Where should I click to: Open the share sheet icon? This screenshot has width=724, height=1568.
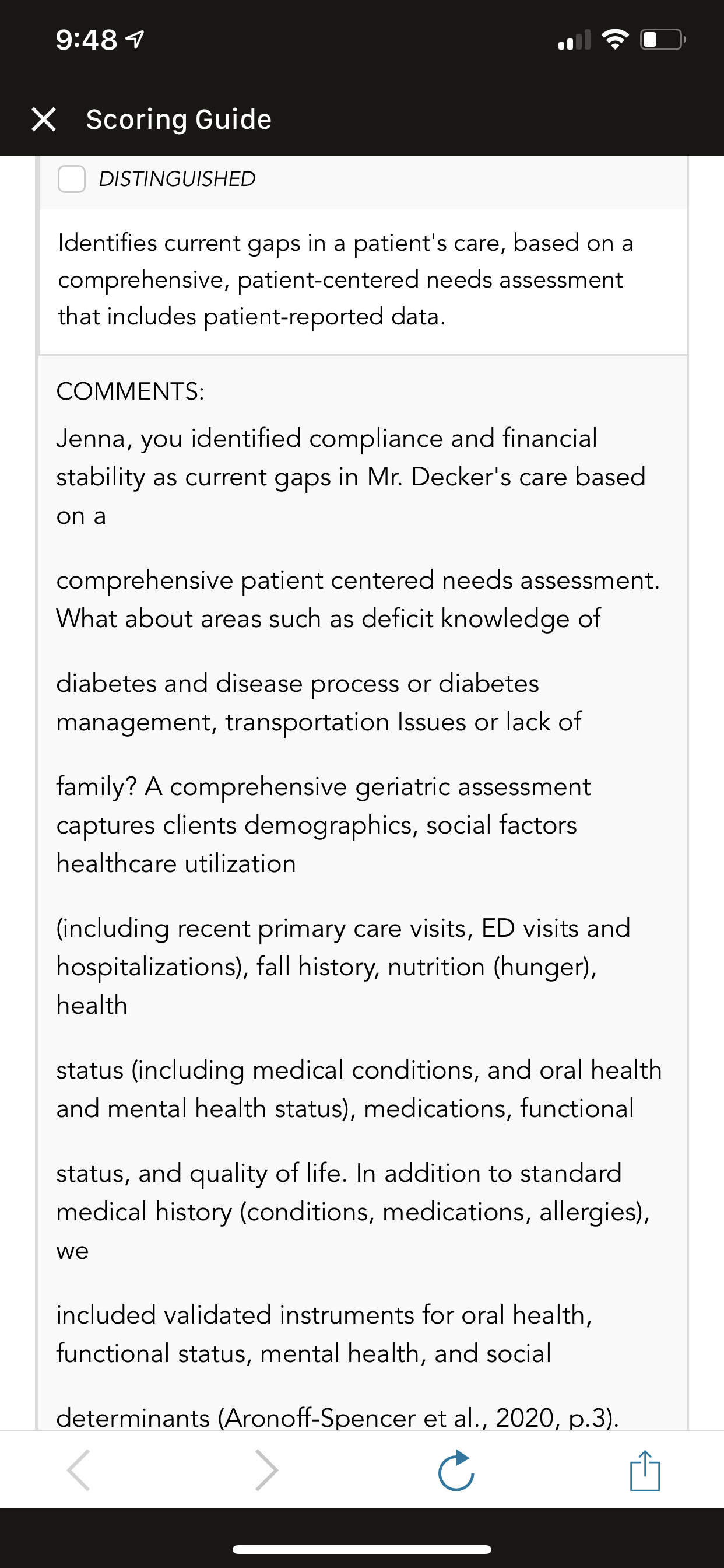coord(645,1470)
